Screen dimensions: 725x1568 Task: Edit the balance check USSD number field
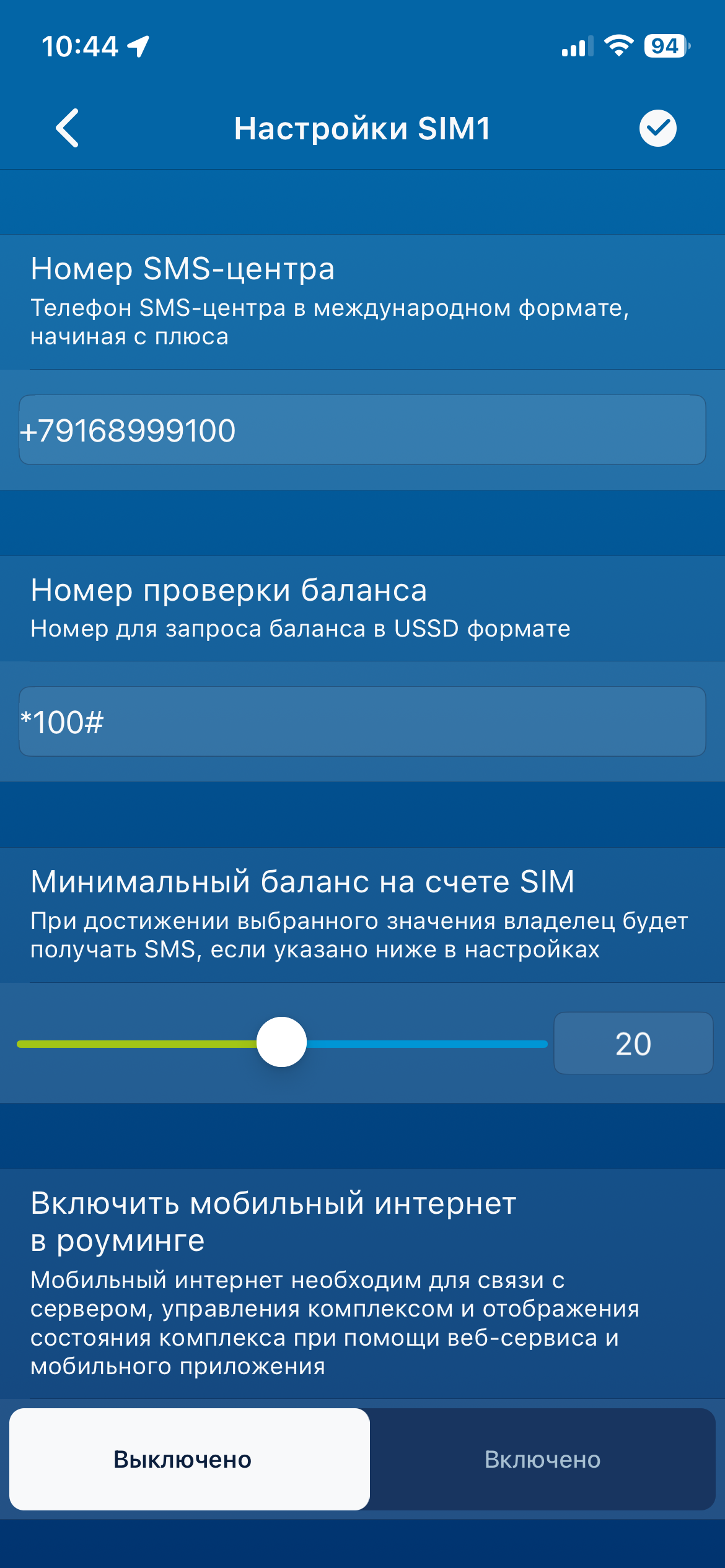362,721
